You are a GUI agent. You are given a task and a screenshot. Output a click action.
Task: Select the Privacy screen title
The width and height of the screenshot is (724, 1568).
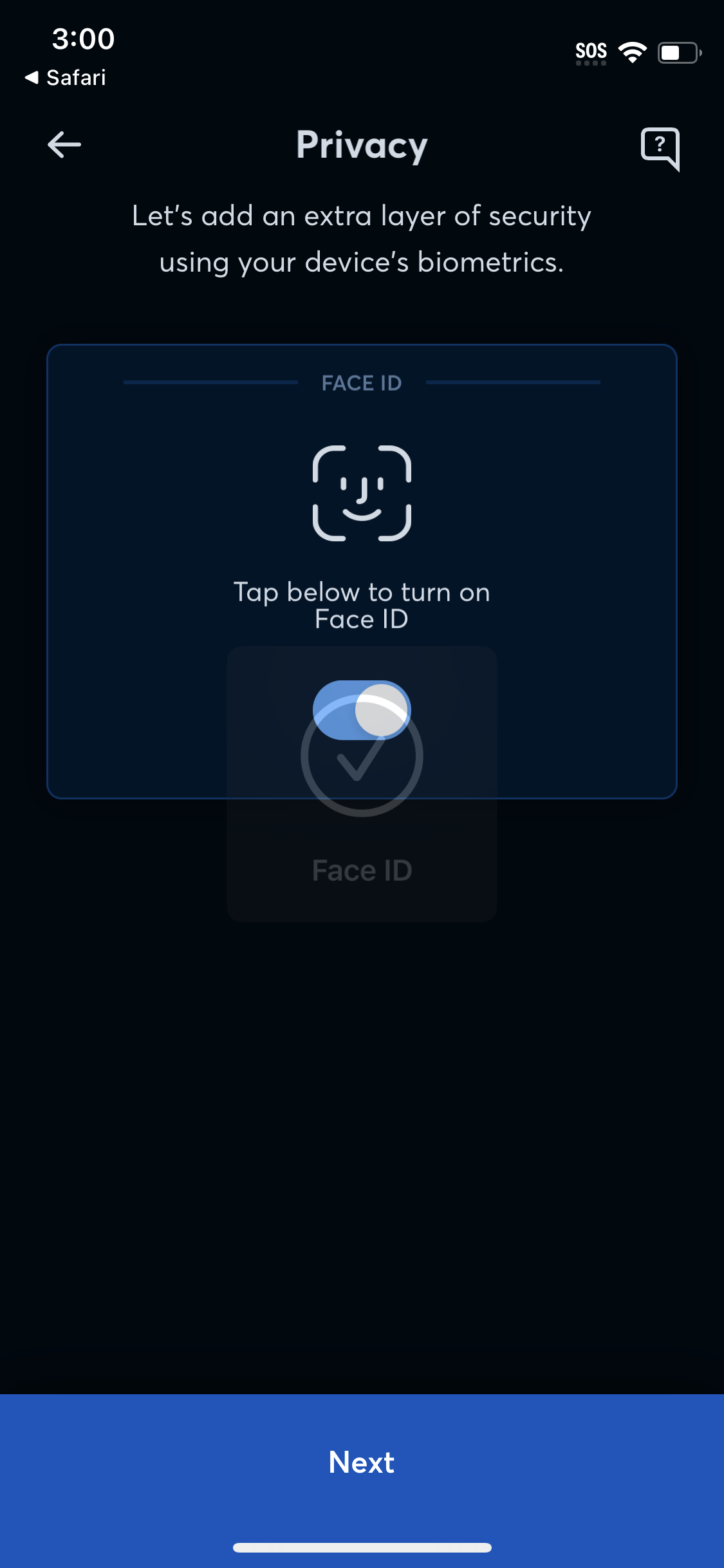point(362,145)
